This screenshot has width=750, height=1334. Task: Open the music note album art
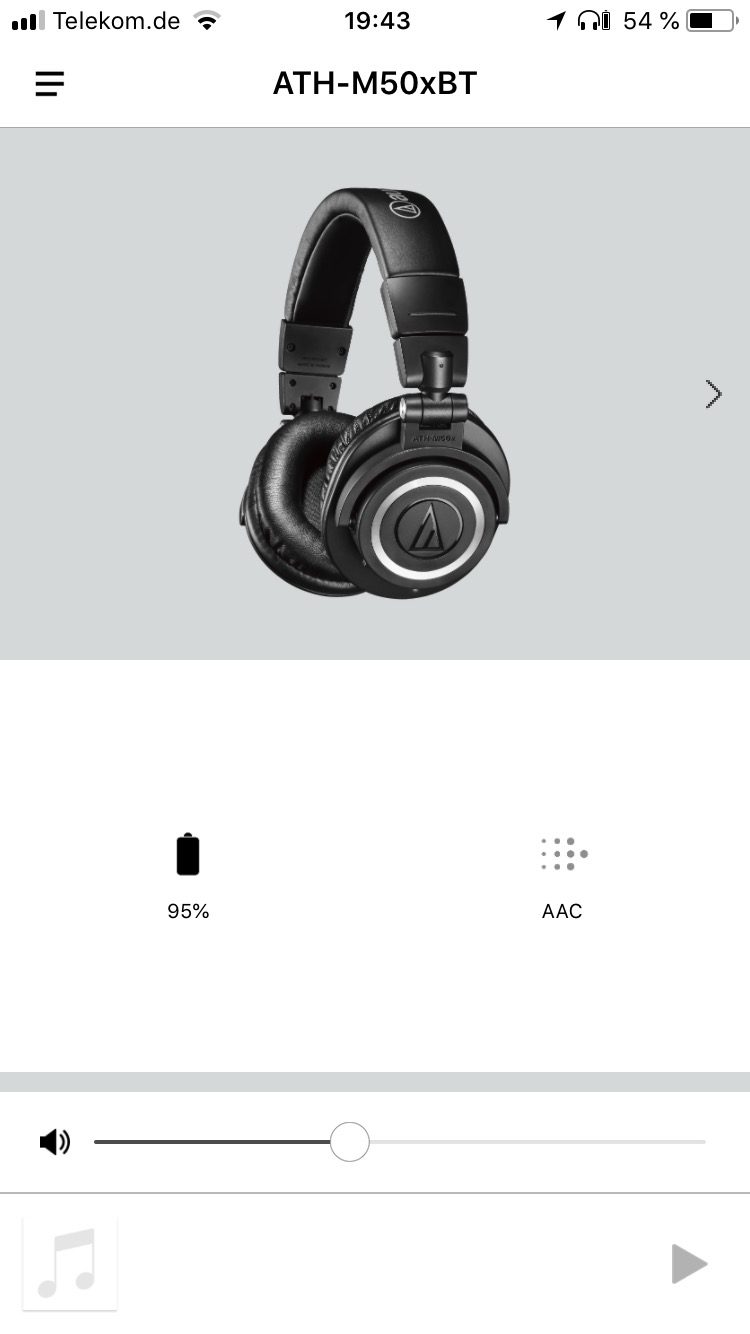click(x=70, y=1263)
